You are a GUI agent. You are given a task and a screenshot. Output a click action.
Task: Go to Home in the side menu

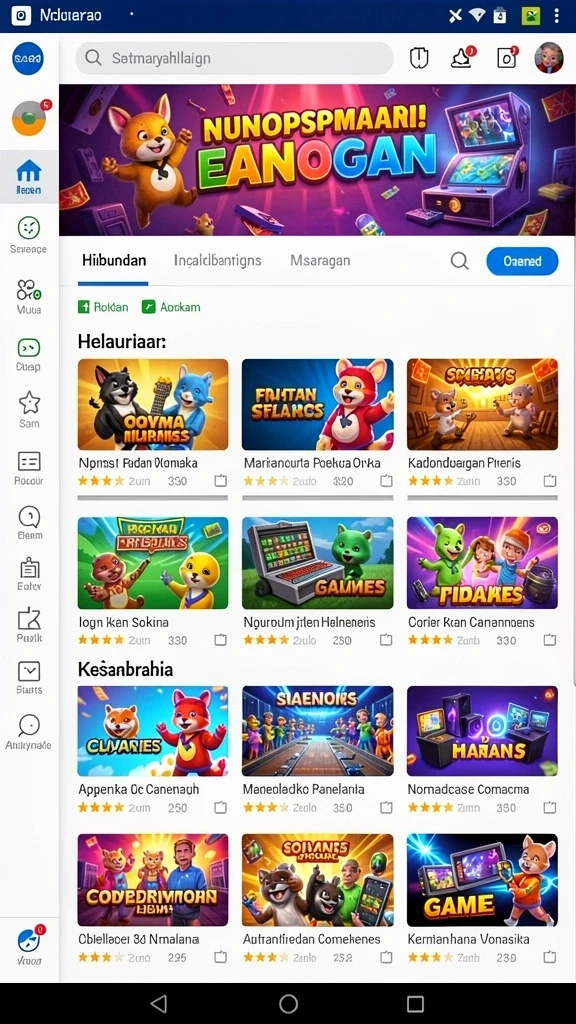29,177
